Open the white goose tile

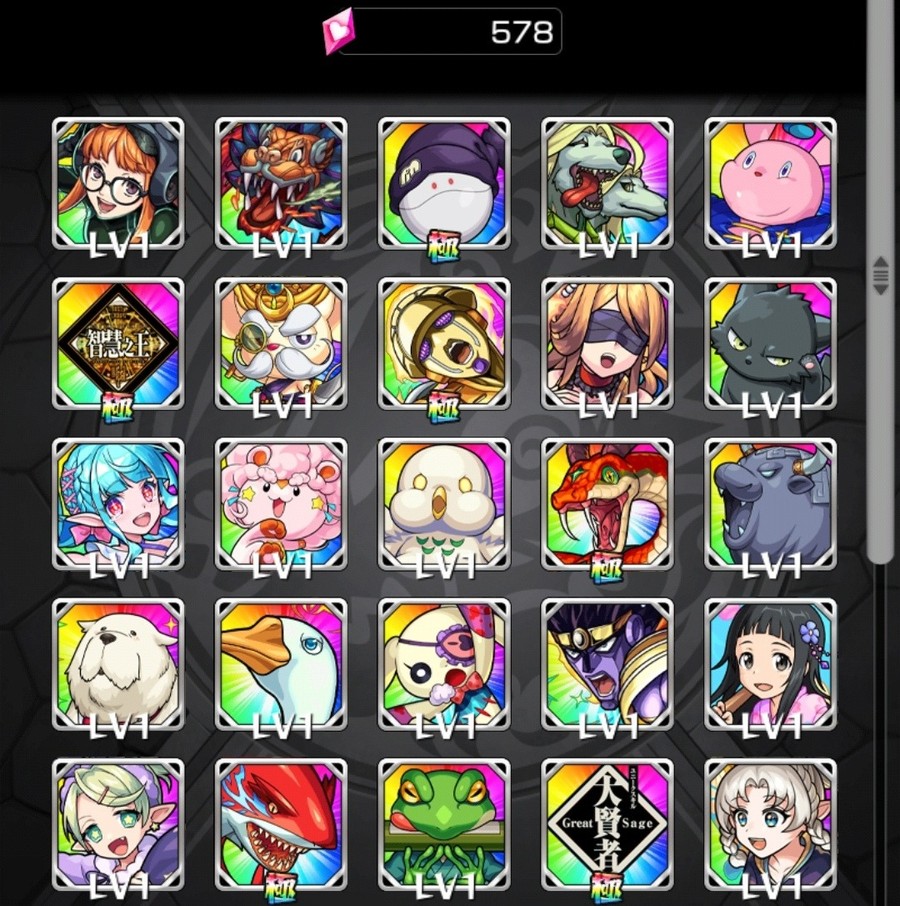(281, 663)
